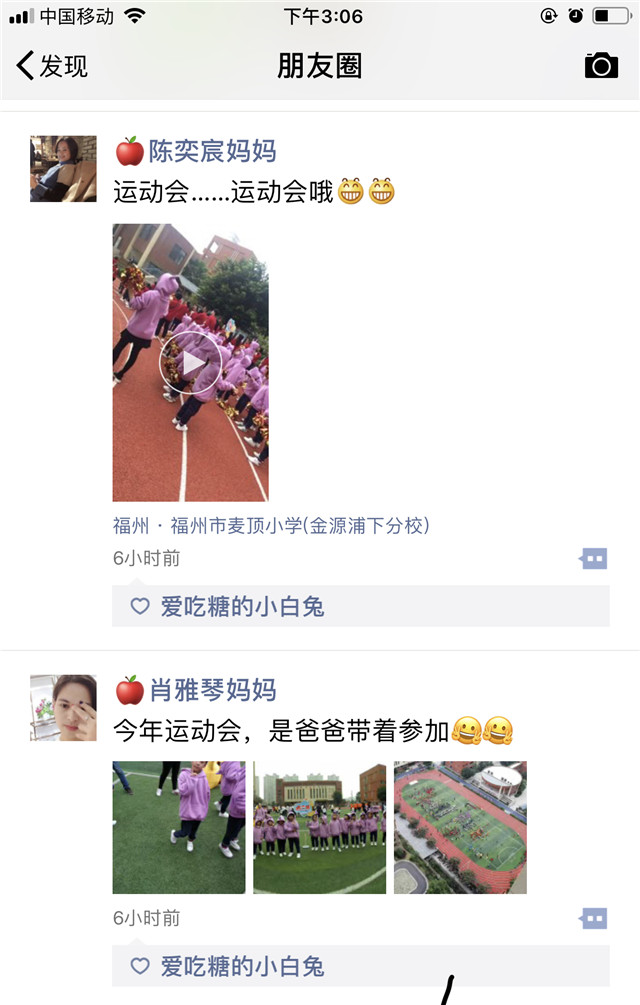640x1005 pixels.
Task: Play 陈奕宸妈妈's sports day video
Action: click(x=190, y=362)
